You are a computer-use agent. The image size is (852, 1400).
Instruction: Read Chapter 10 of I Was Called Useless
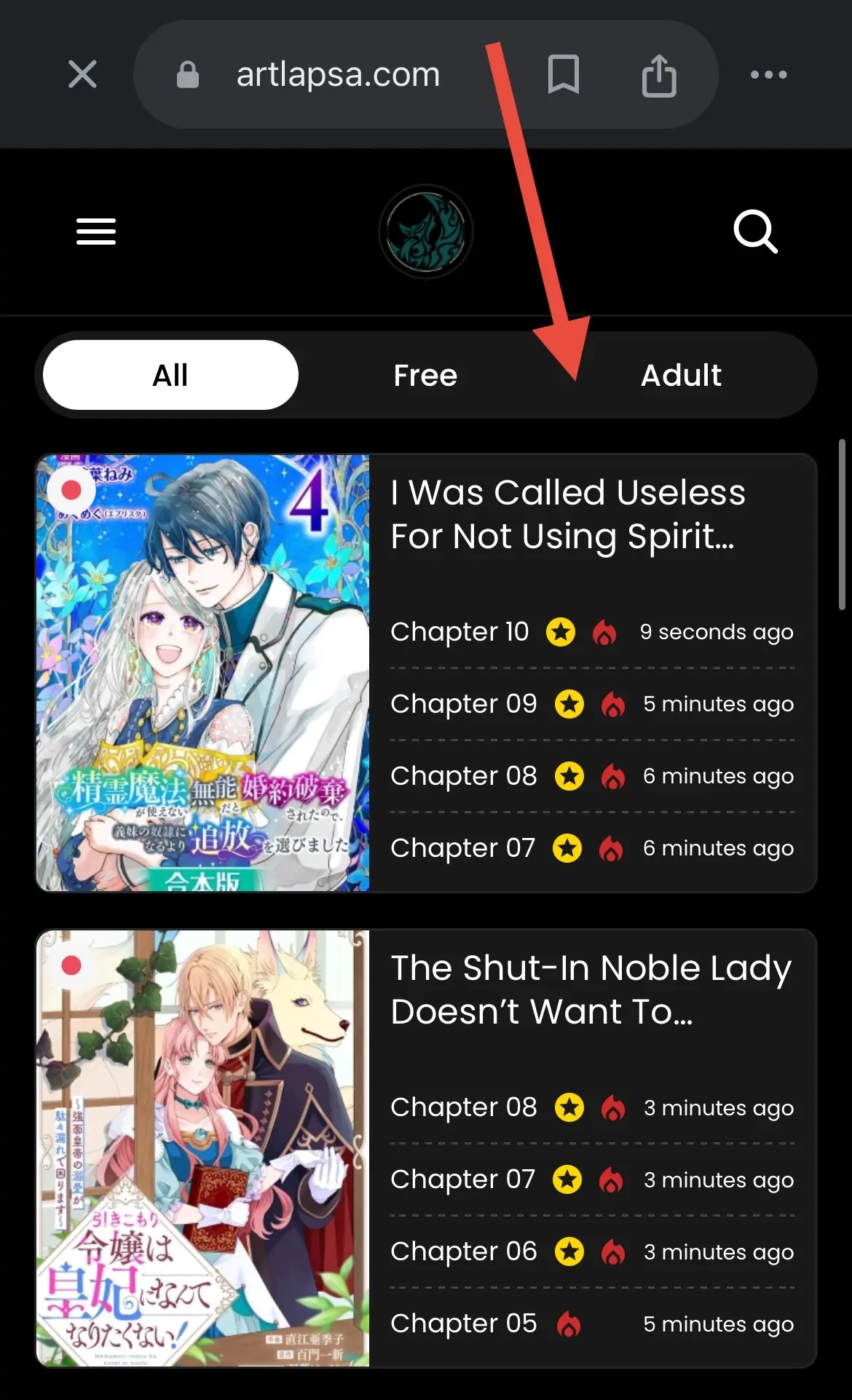[459, 632]
